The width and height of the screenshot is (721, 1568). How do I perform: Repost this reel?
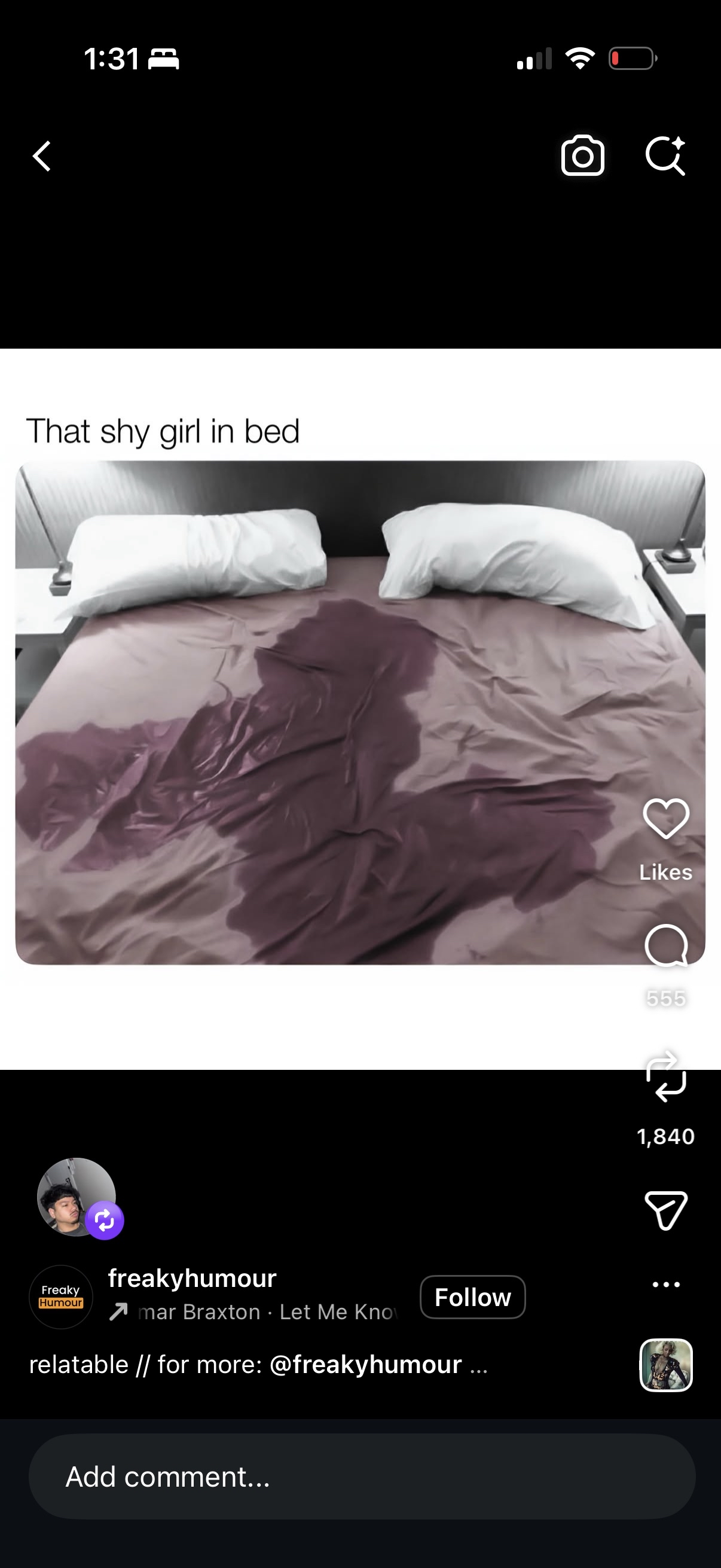tap(665, 1076)
